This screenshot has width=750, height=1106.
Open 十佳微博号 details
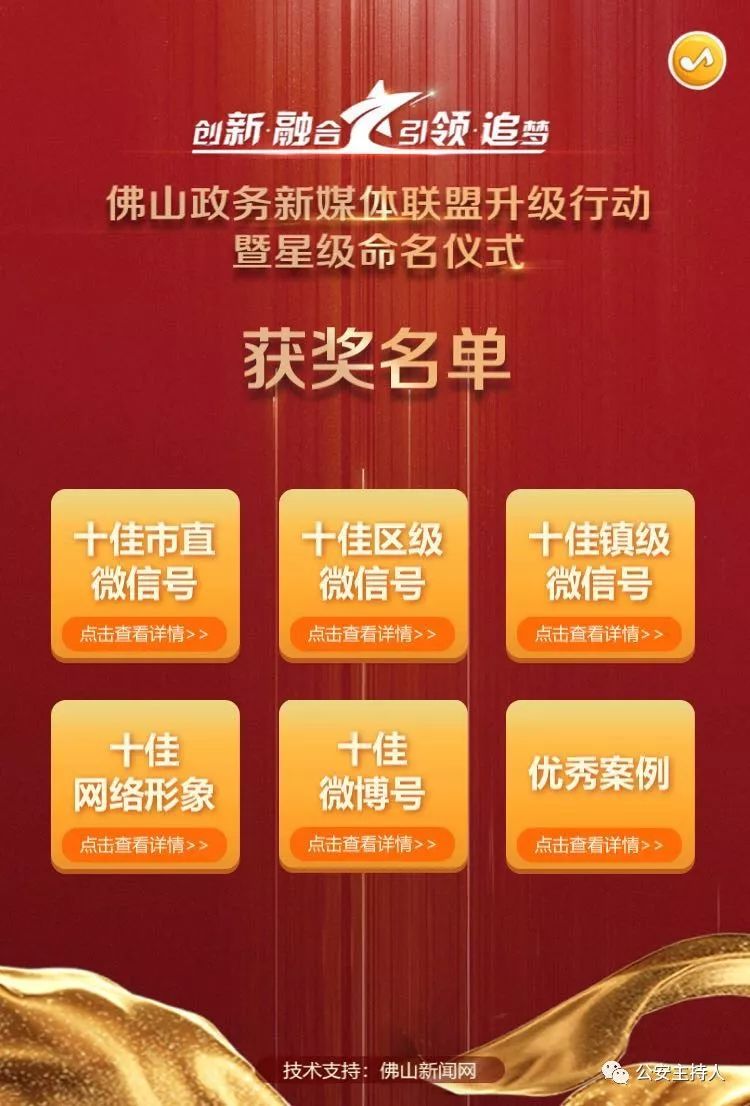pyautogui.click(x=373, y=786)
